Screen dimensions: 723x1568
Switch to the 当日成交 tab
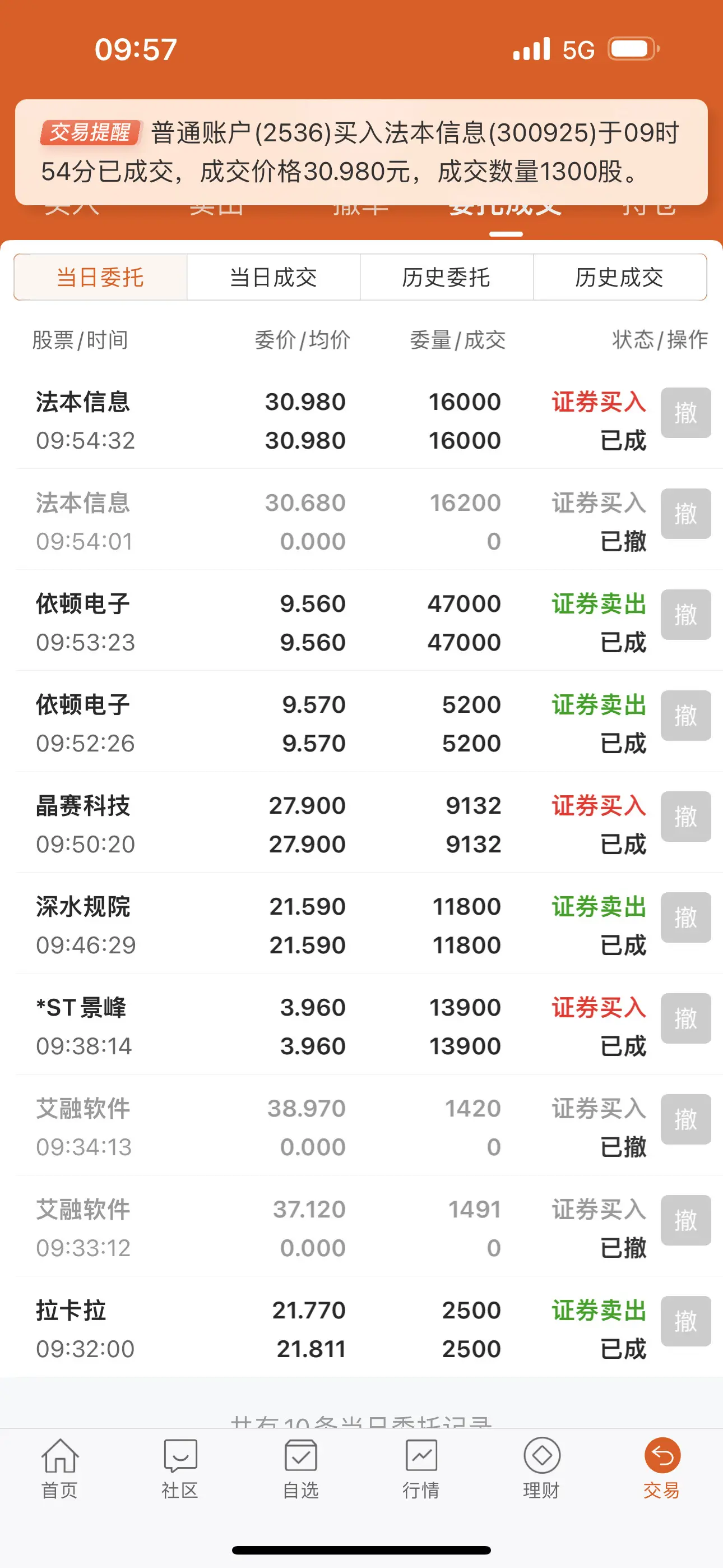(x=274, y=277)
